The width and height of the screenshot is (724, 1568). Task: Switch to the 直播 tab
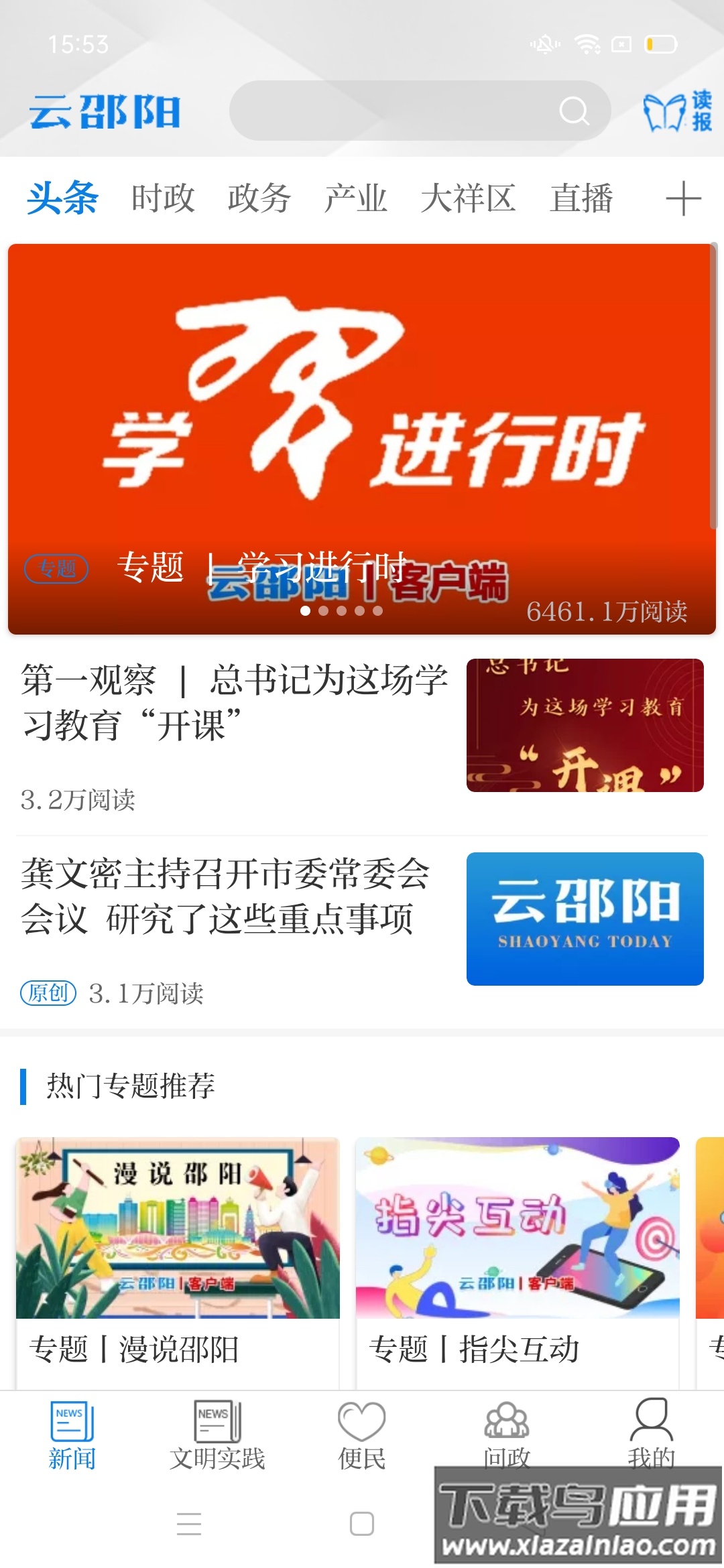(583, 198)
